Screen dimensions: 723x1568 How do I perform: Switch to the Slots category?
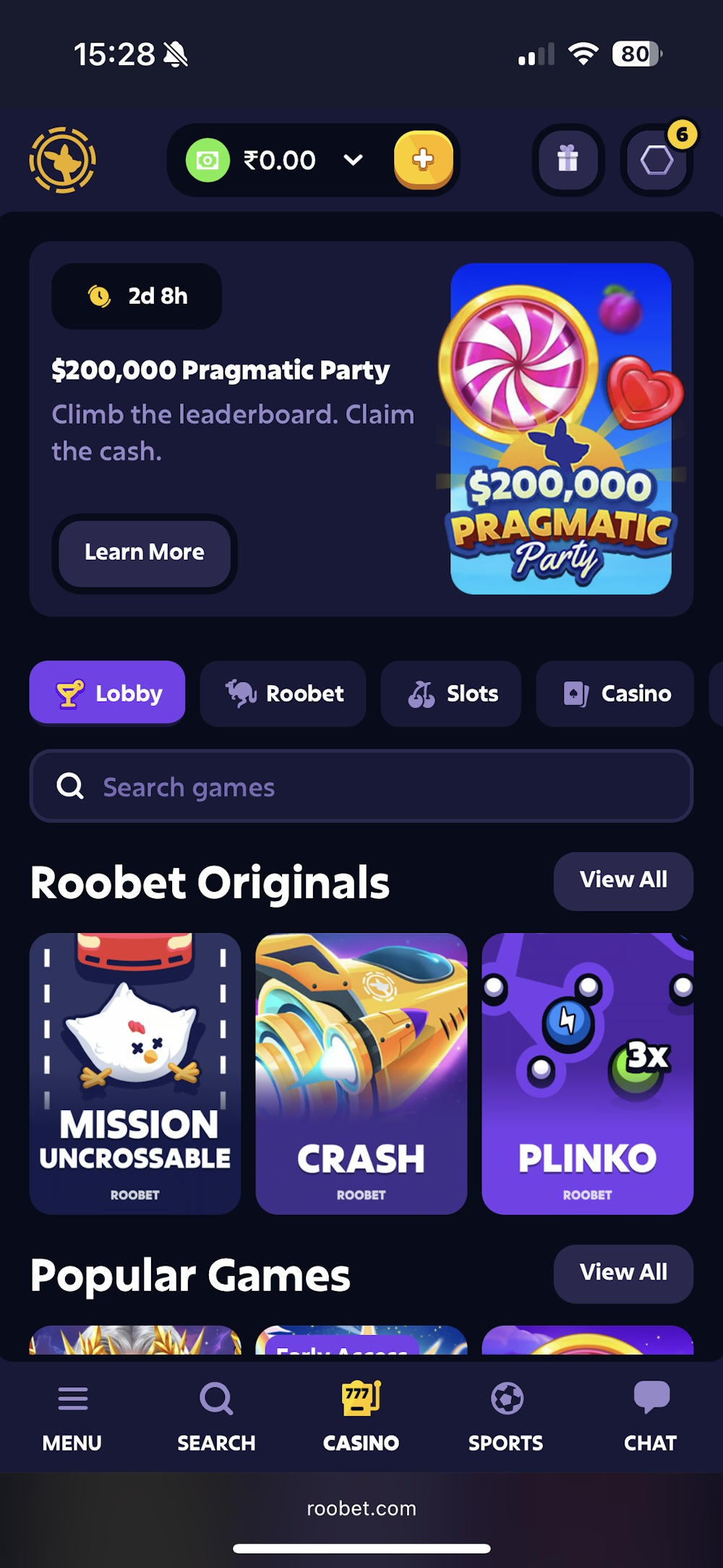[x=451, y=694]
